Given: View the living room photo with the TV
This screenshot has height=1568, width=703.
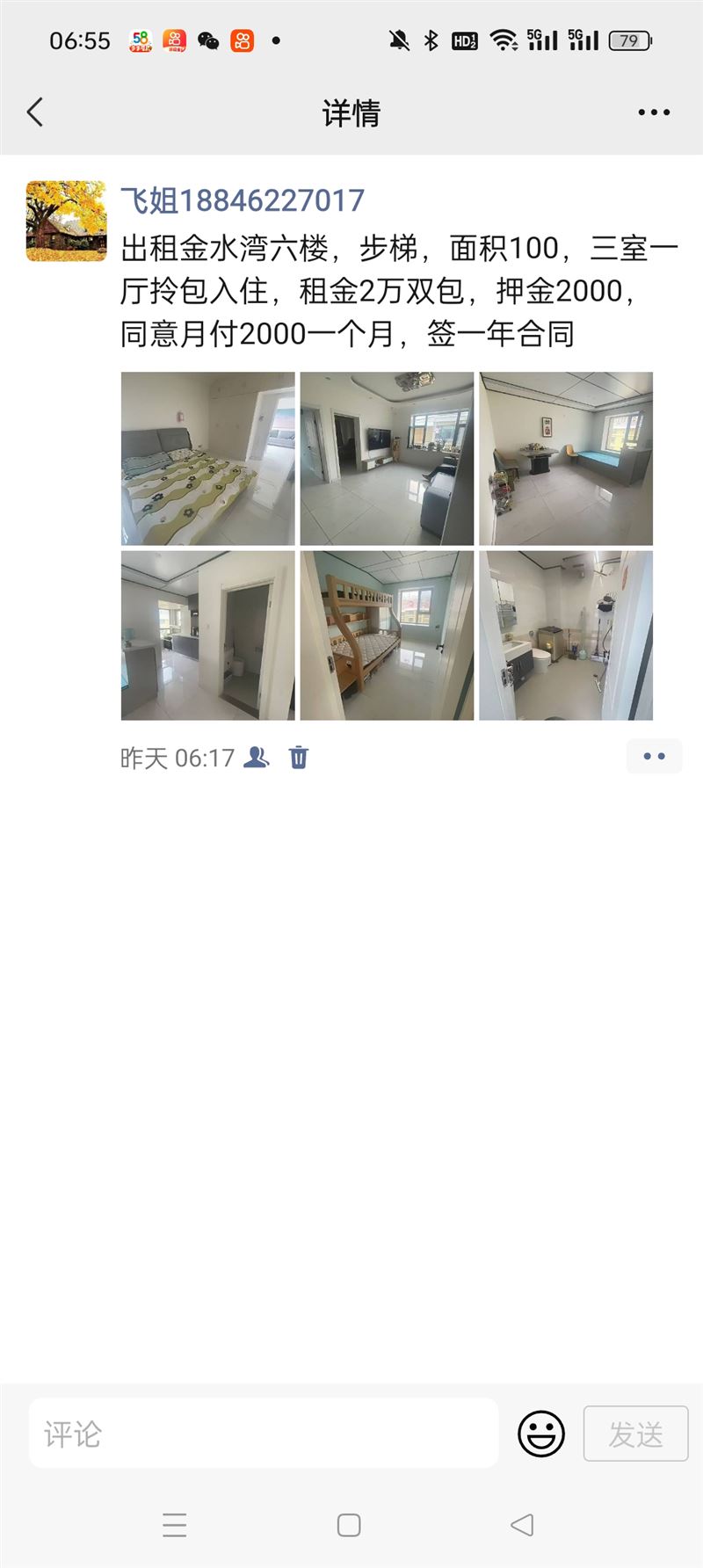Looking at the screenshot, I should 387,459.
